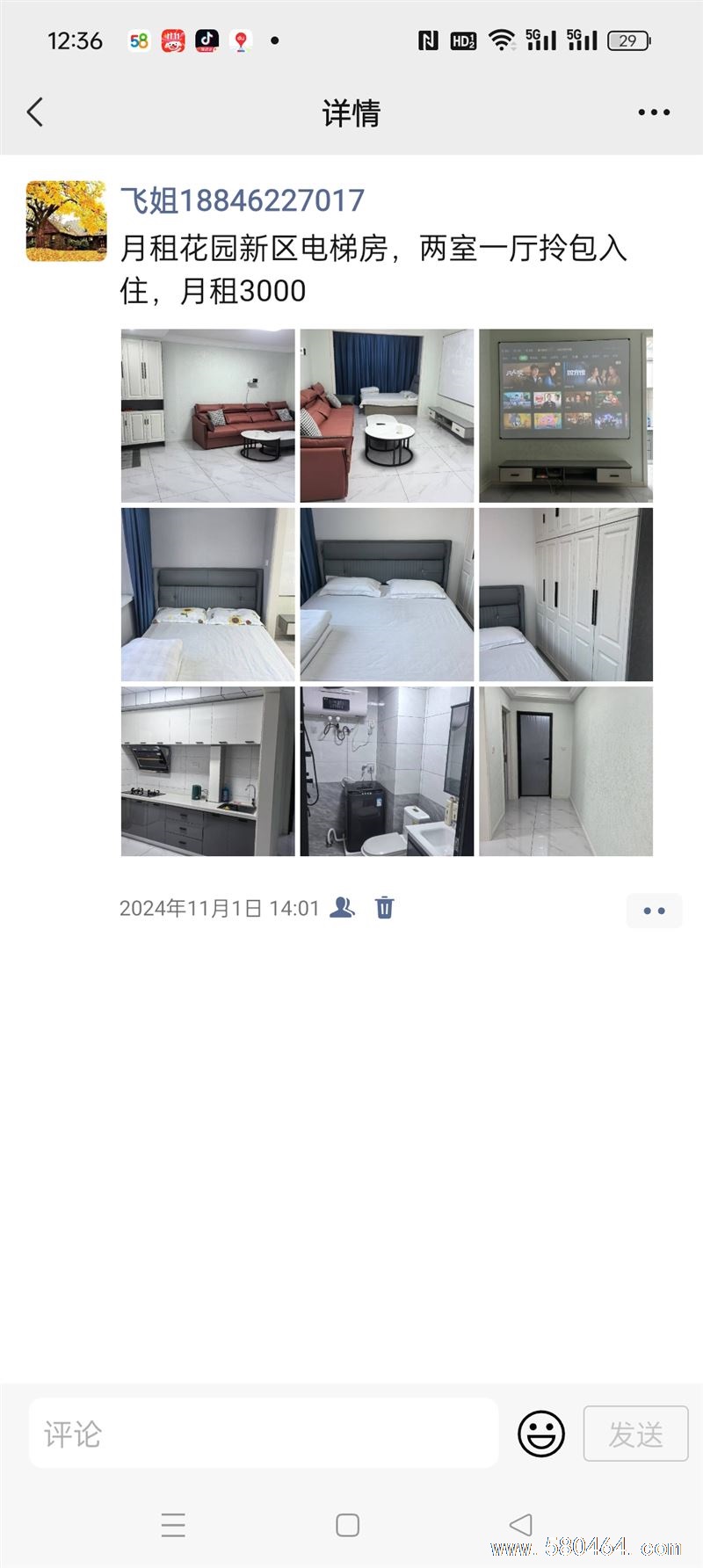Open the top-right overflow menu

(x=654, y=113)
